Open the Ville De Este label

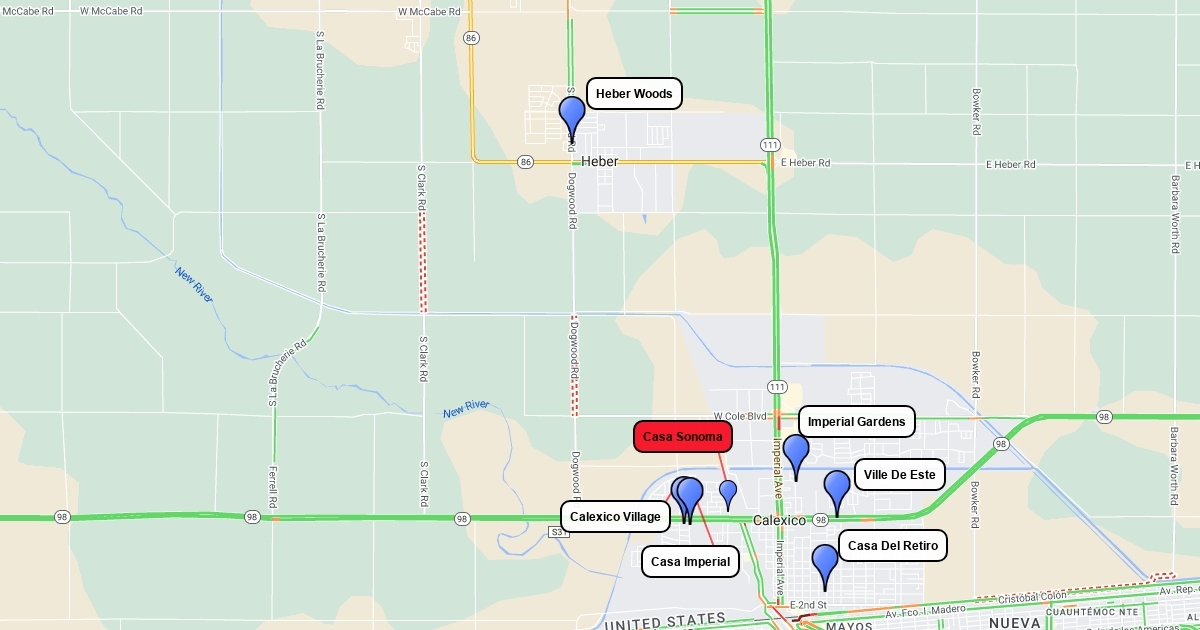(899, 475)
